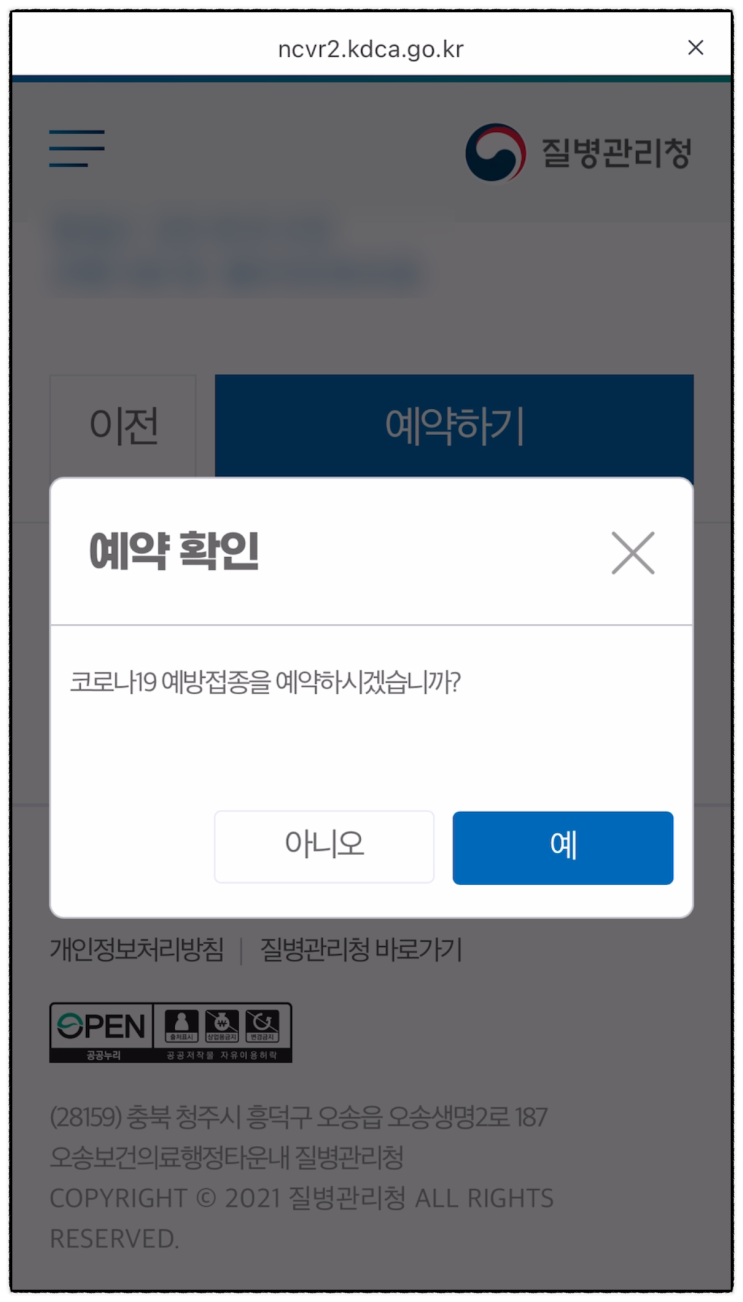The width and height of the screenshot is (743, 1302).
Task: Close the in-app browser window
Action: 696,47
